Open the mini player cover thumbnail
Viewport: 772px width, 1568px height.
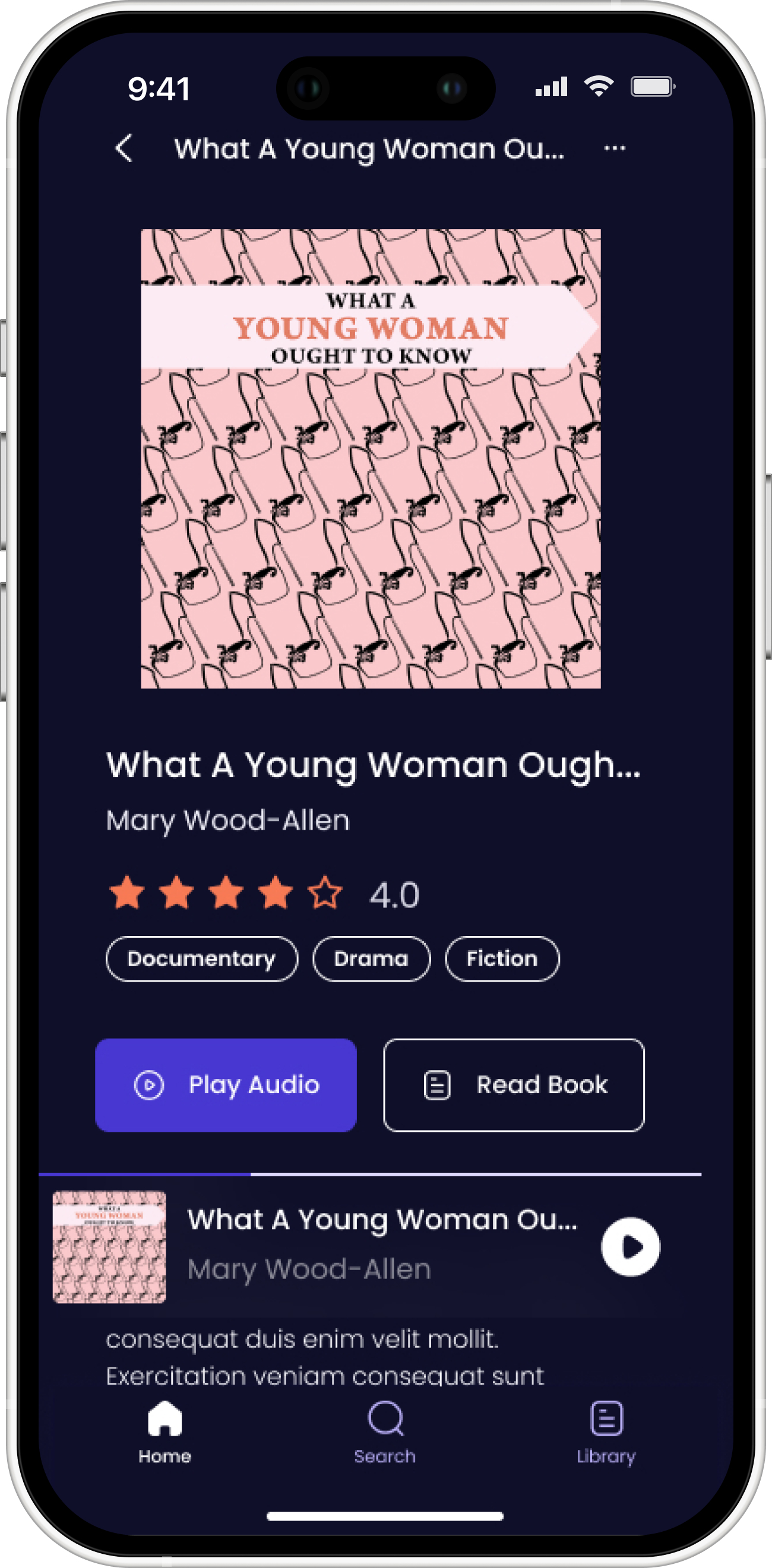pyautogui.click(x=109, y=1246)
